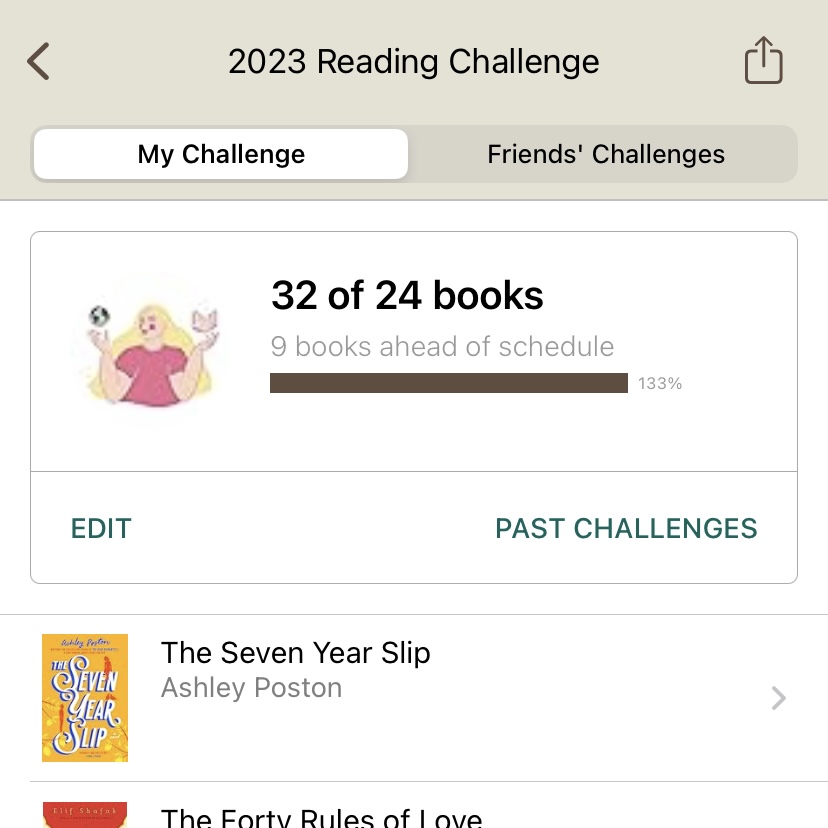Open The Forty Rules of Love
Viewport: 828px width, 828px height.
point(322,816)
